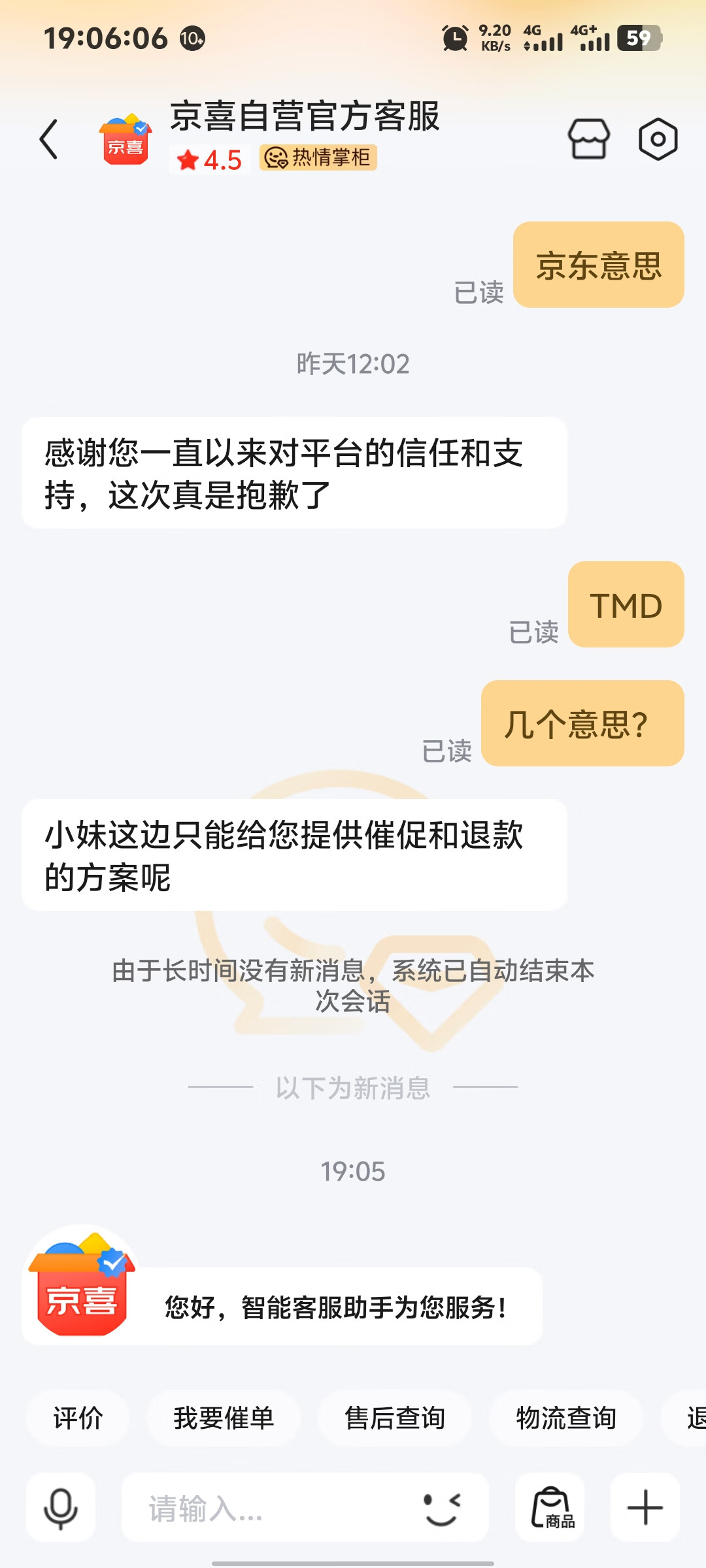Select the 我要催单 chip
Image resolution: width=706 pixels, height=1568 pixels.
tap(224, 1418)
